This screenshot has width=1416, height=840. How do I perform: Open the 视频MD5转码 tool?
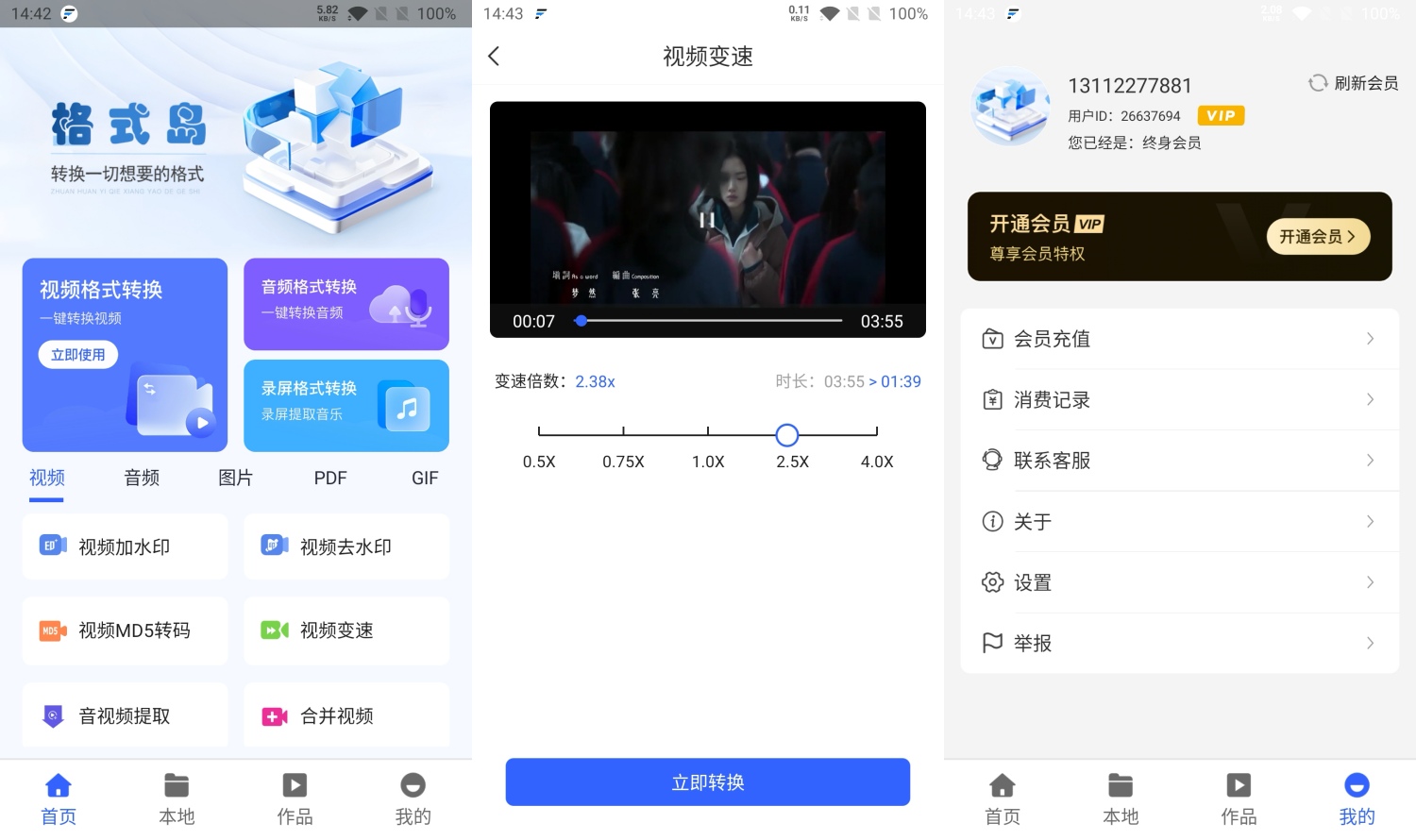125,630
